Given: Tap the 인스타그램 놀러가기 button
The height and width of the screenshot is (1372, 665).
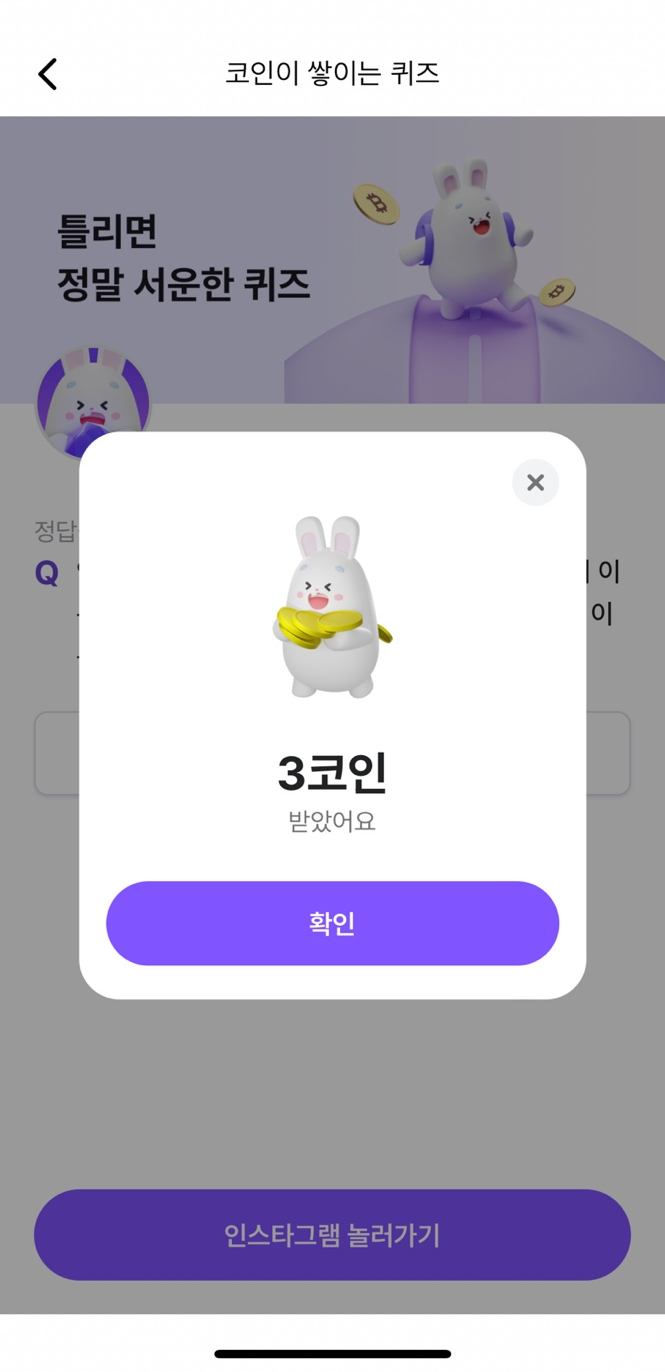Looking at the screenshot, I should tap(332, 1235).
